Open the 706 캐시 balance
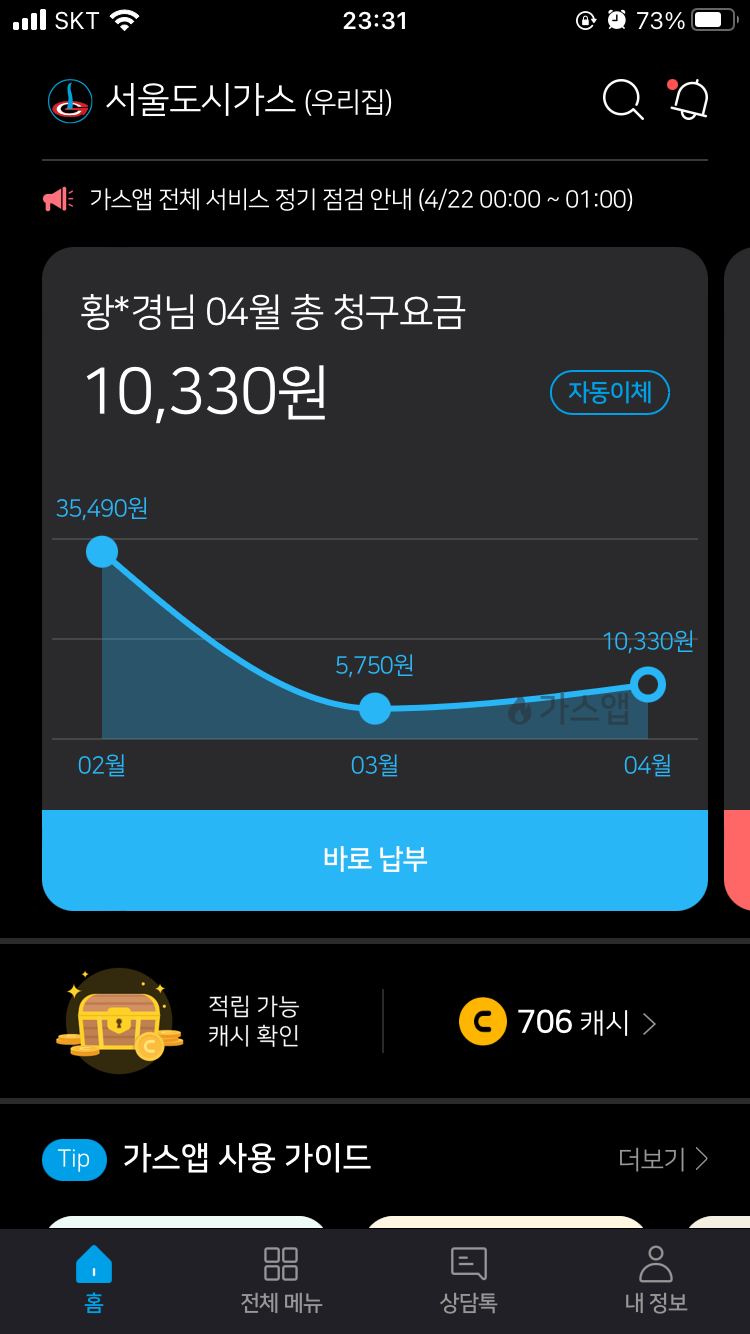 click(558, 1022)
